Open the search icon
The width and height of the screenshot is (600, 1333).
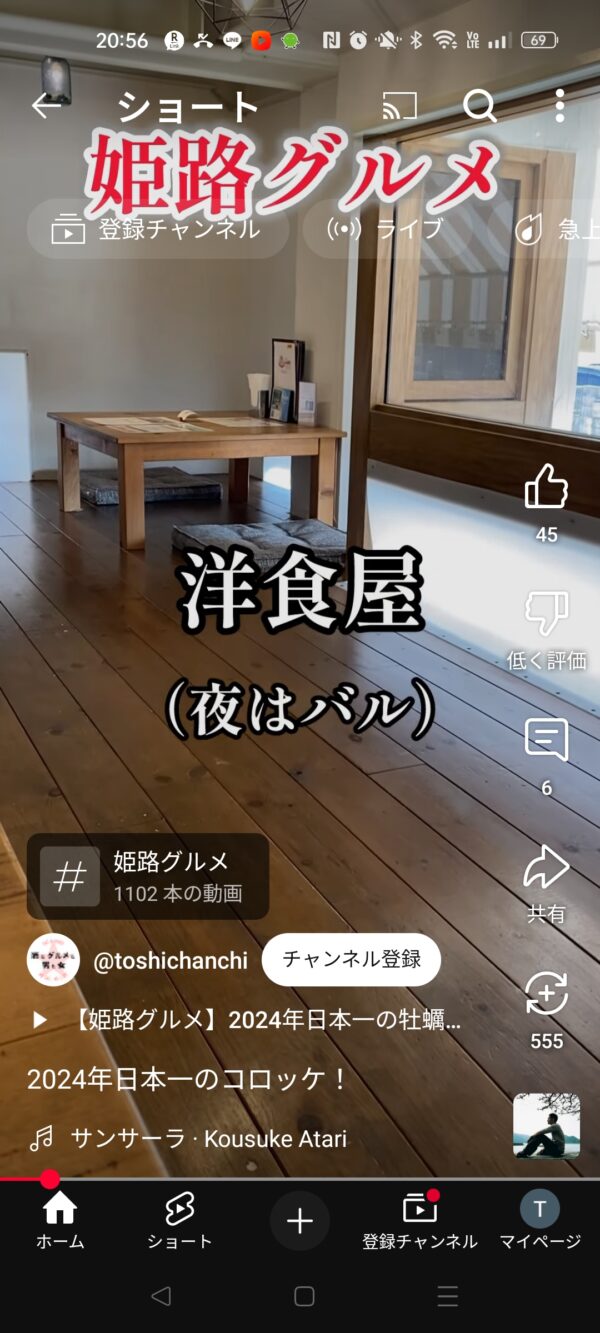click(480, 105)
